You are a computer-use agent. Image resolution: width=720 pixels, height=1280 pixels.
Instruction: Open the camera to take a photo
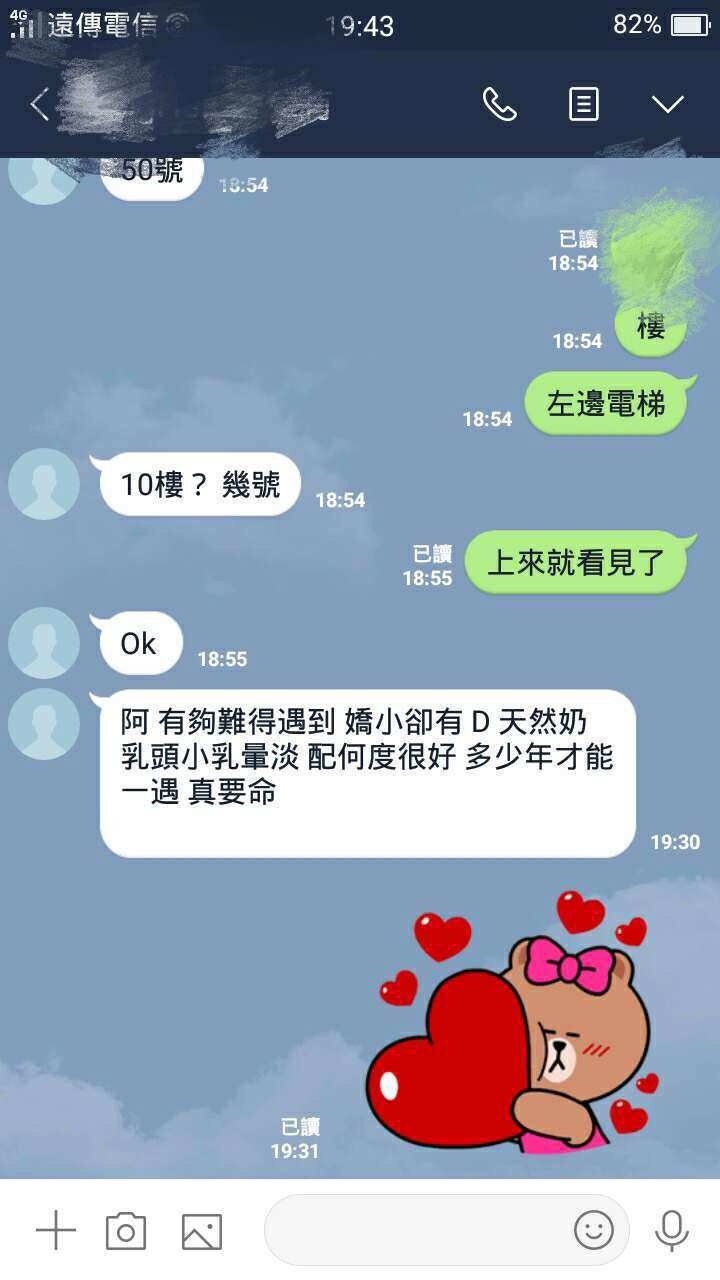(126, 1231)
